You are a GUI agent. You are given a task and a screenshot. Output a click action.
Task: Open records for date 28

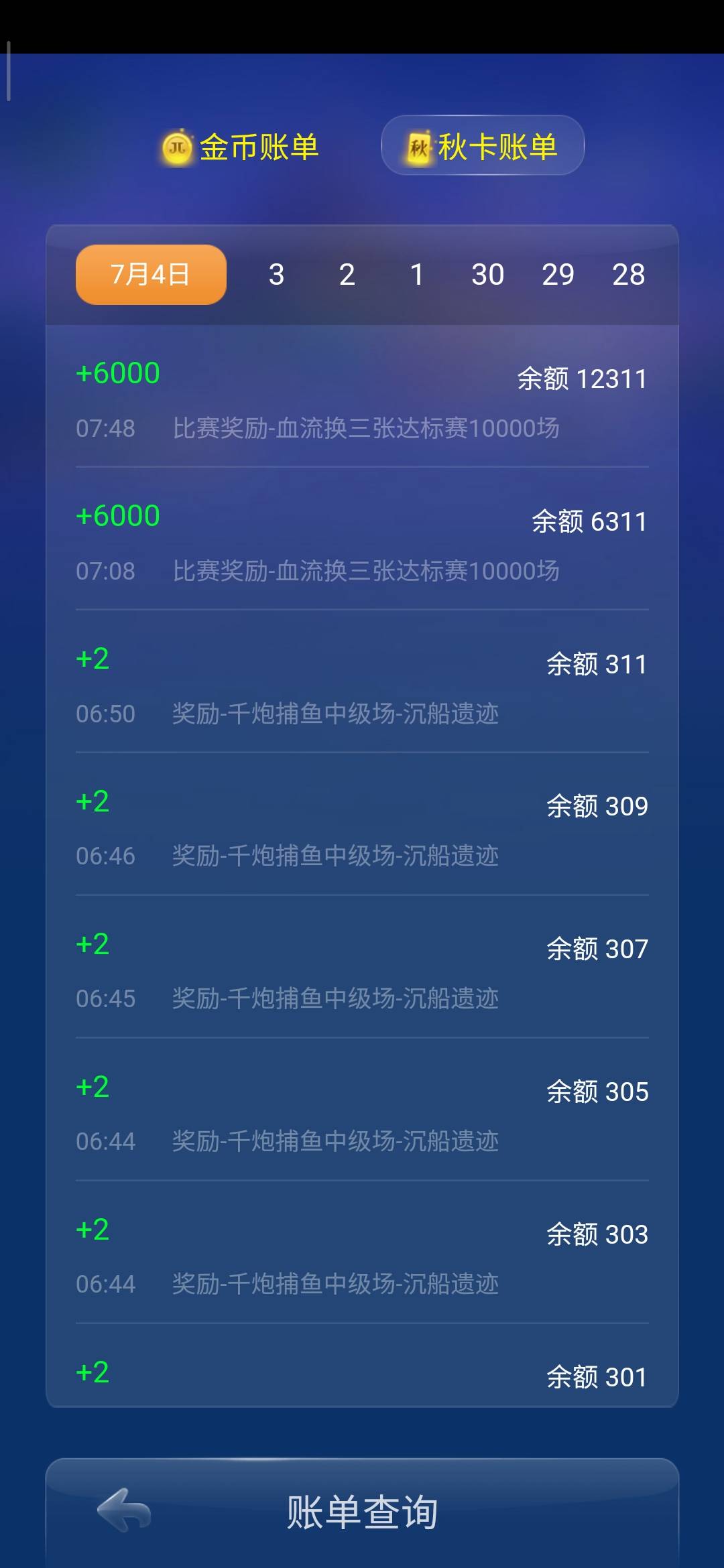click(629, 275)
